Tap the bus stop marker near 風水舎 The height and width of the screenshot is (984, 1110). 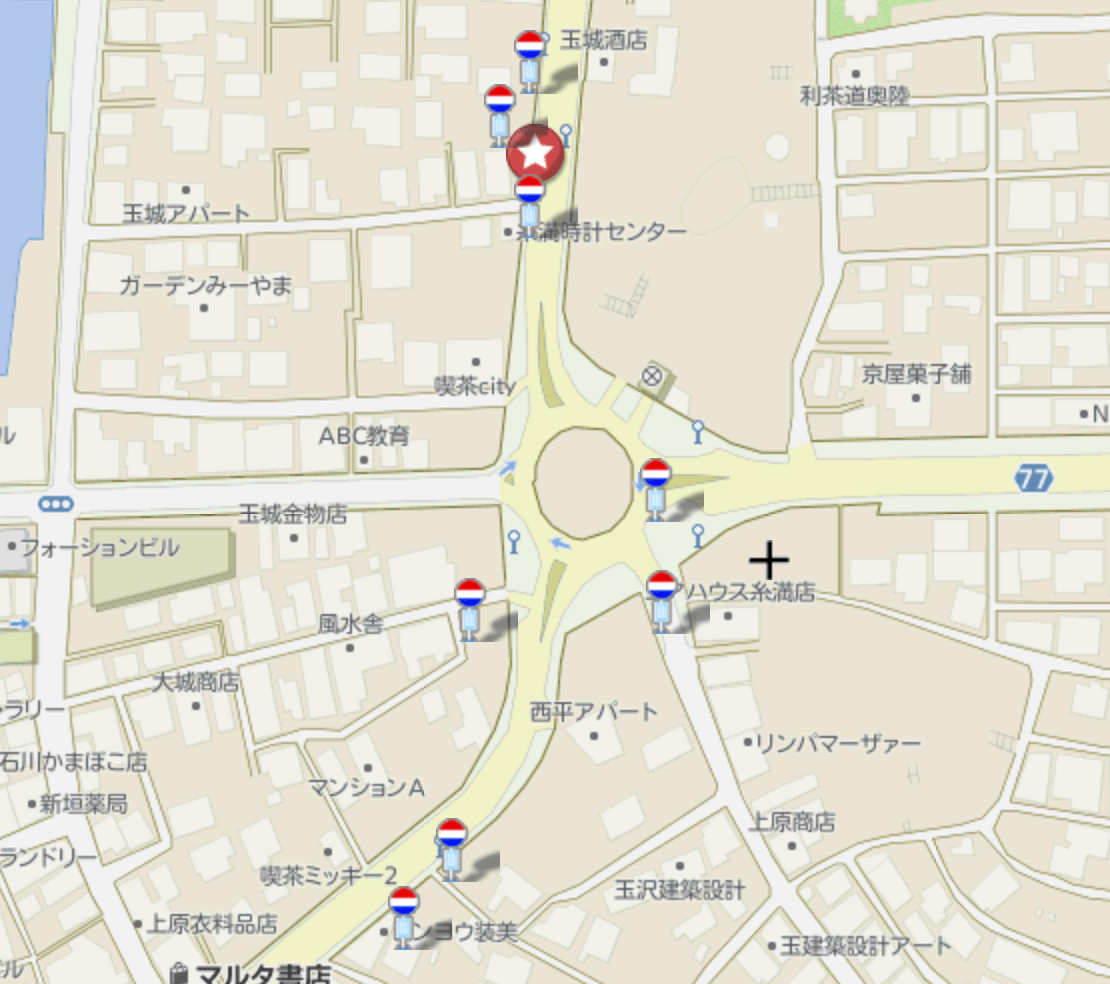point(469,607)
